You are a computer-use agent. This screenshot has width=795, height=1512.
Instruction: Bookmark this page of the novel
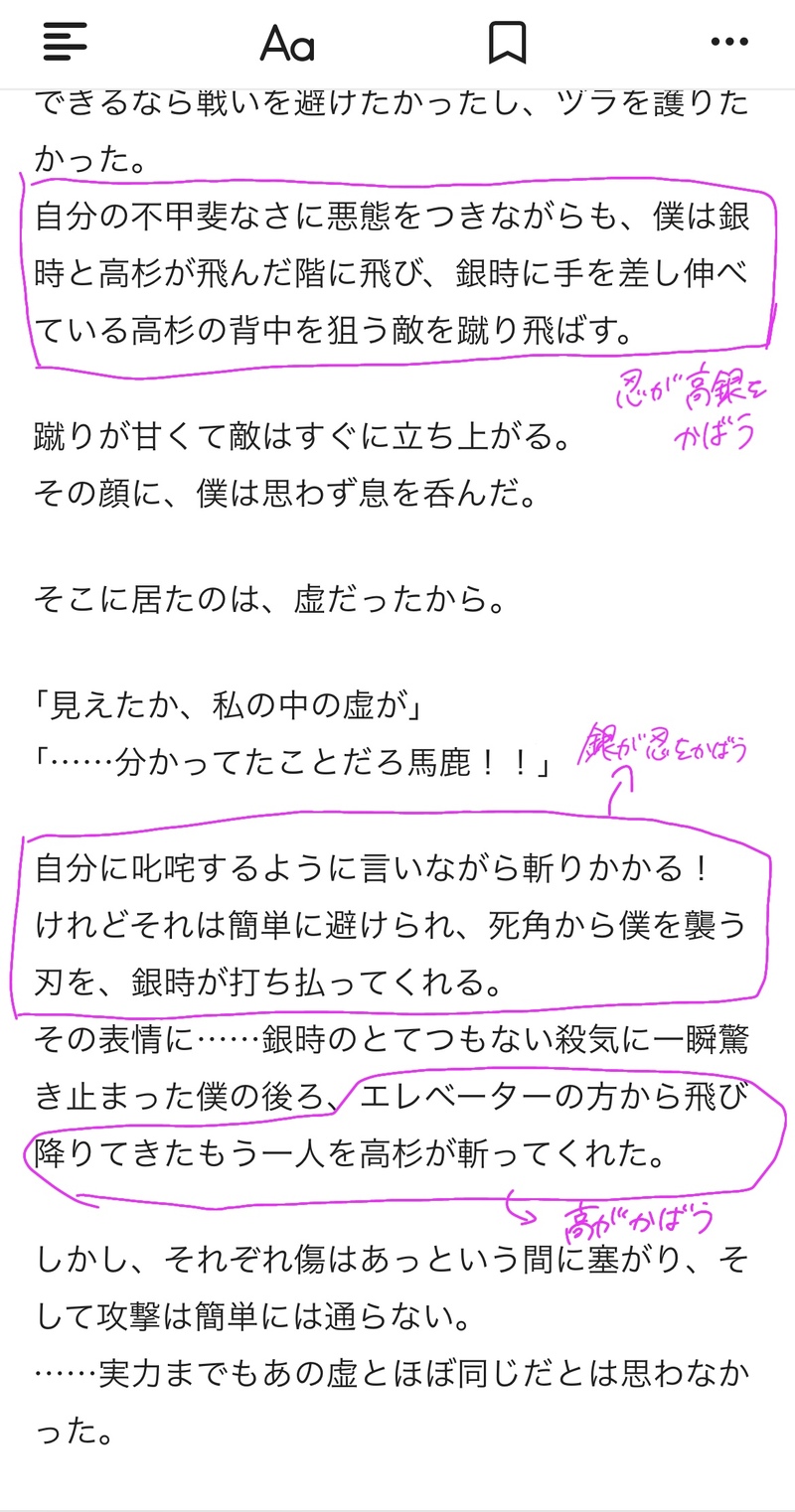click(507, 43)
